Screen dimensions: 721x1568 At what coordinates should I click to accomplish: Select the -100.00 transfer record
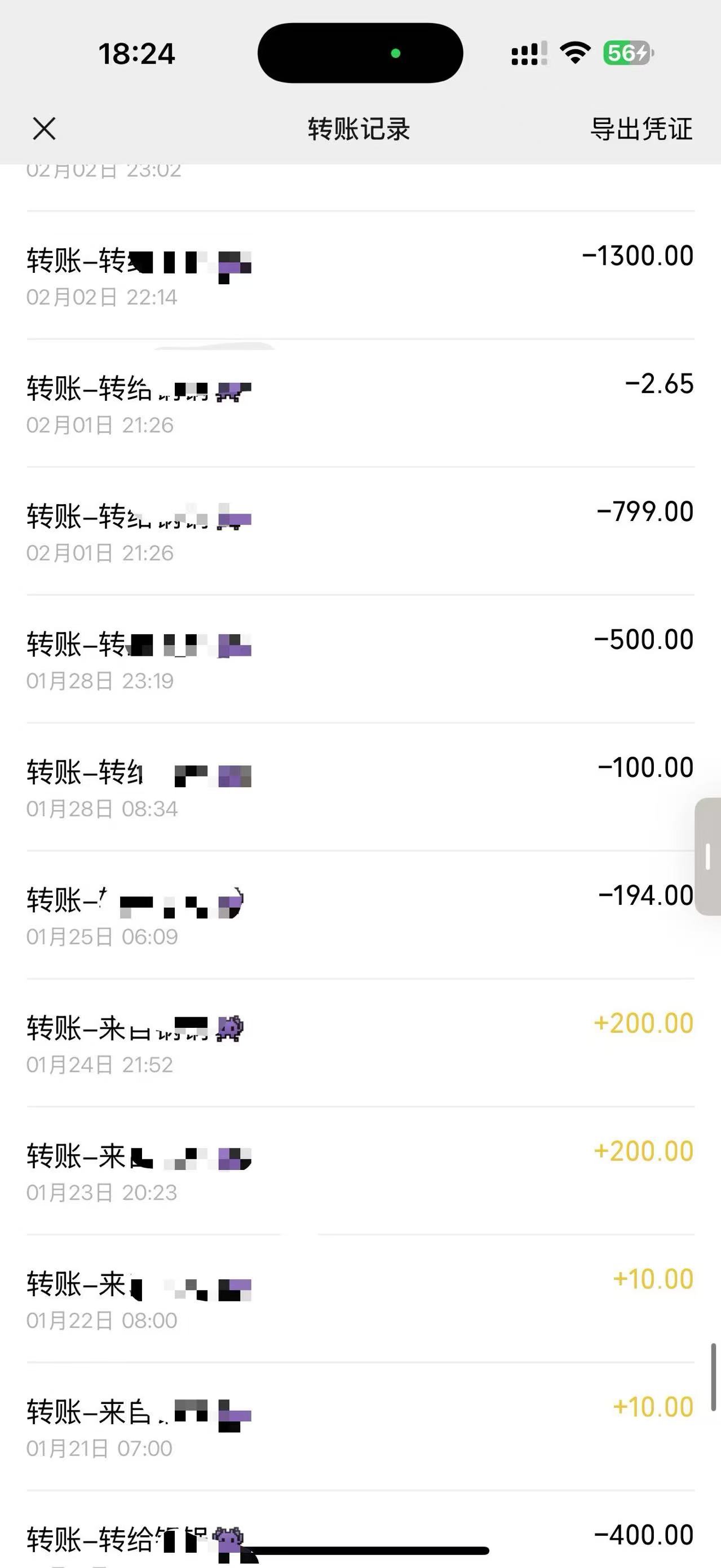click(x=360, y=787)
